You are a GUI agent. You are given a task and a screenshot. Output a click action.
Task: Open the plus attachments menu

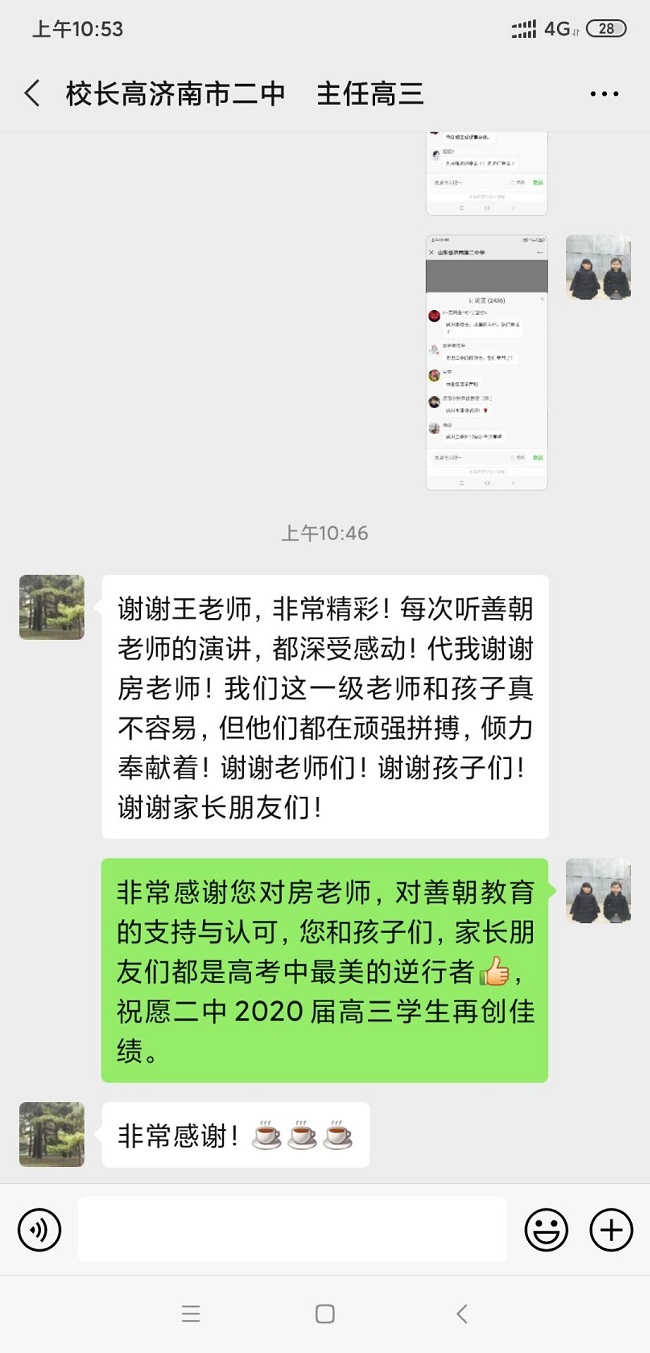tap(611, 1229)
